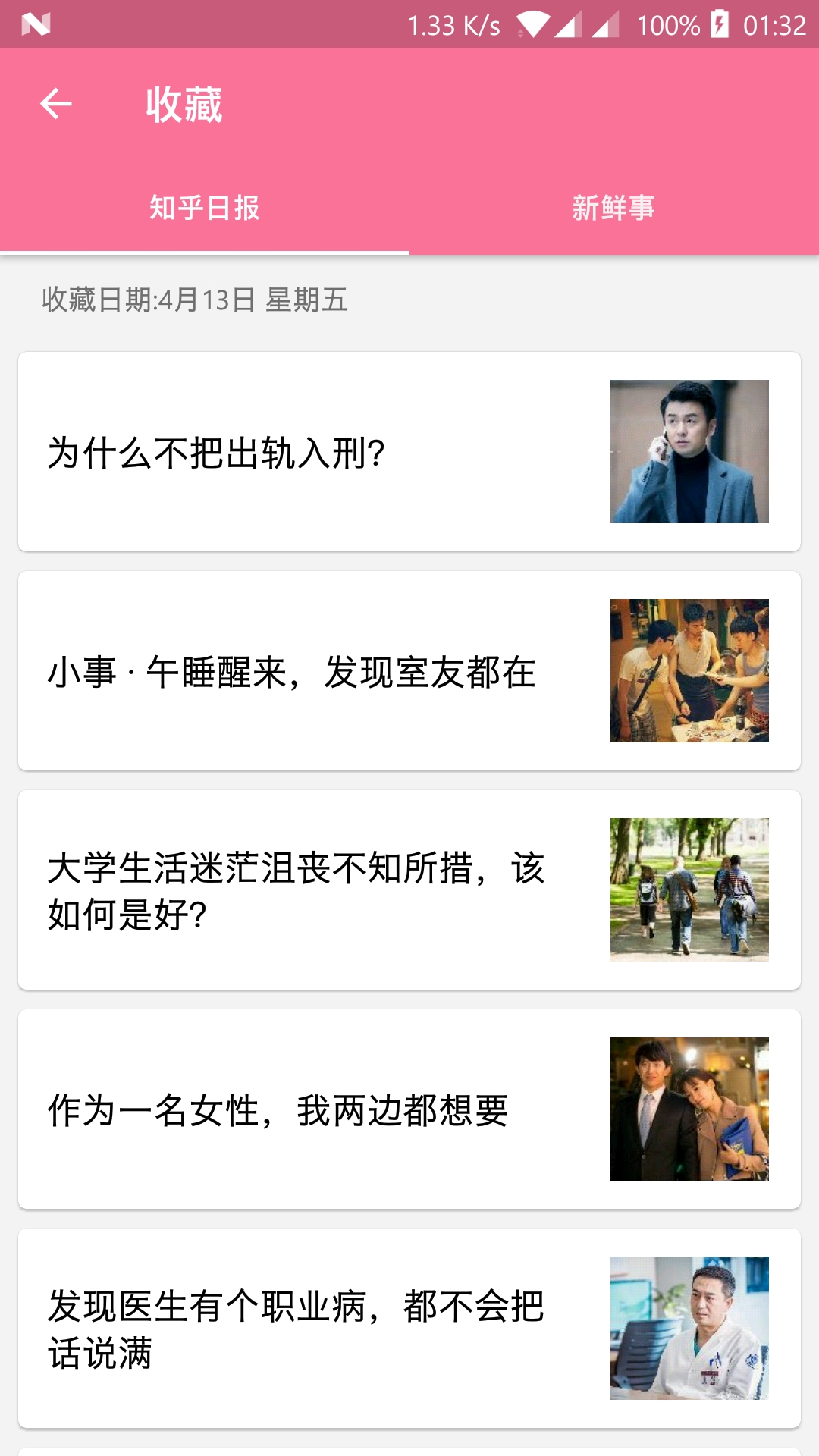Go back from the 收藏 page
The image size is (819, 1456).
coord(55,104)
